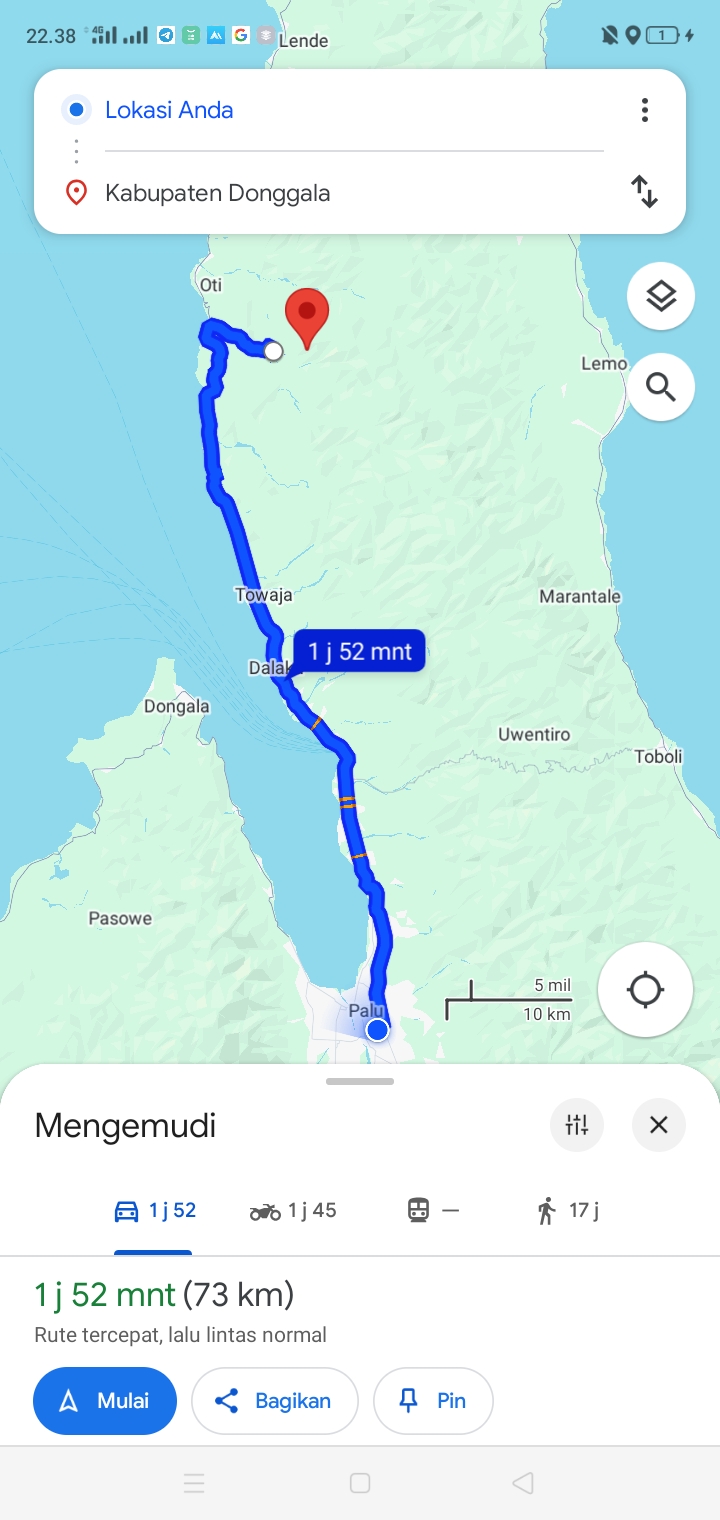Open the map layers selector
720x1520 pixels.
[661, 296]
